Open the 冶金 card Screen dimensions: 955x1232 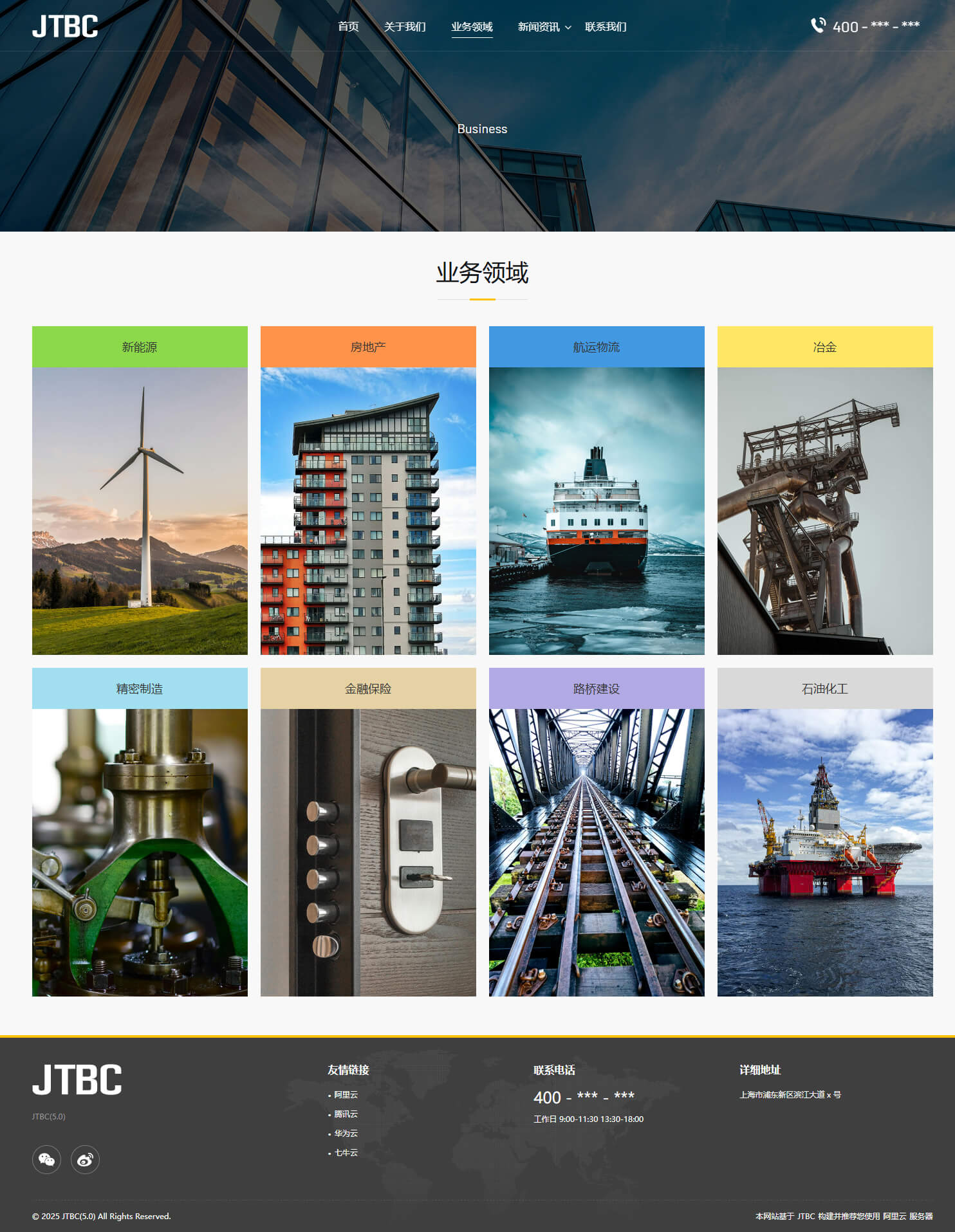[x=824, y=490]
